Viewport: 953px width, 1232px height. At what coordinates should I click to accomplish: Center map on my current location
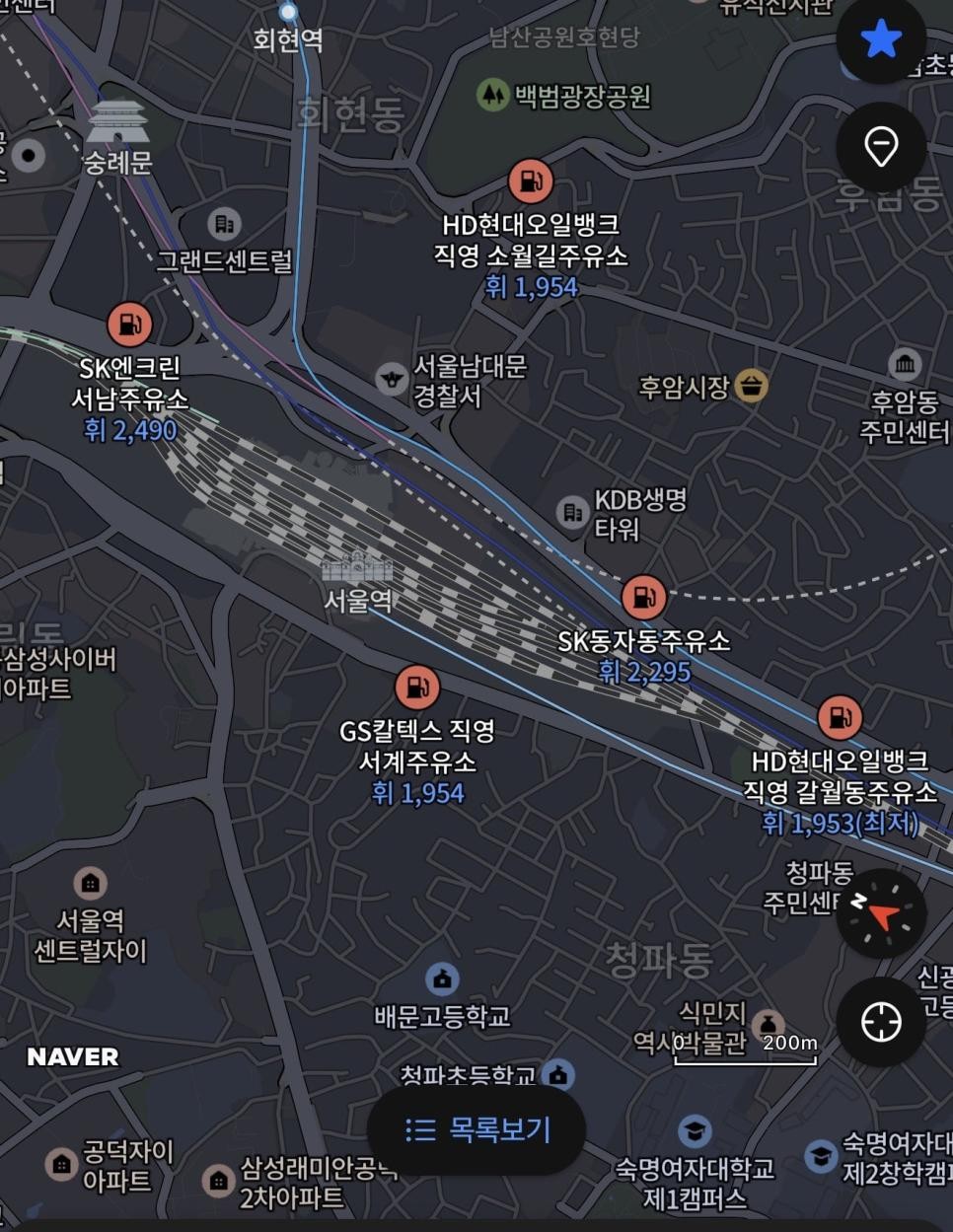coord(881,1021)
